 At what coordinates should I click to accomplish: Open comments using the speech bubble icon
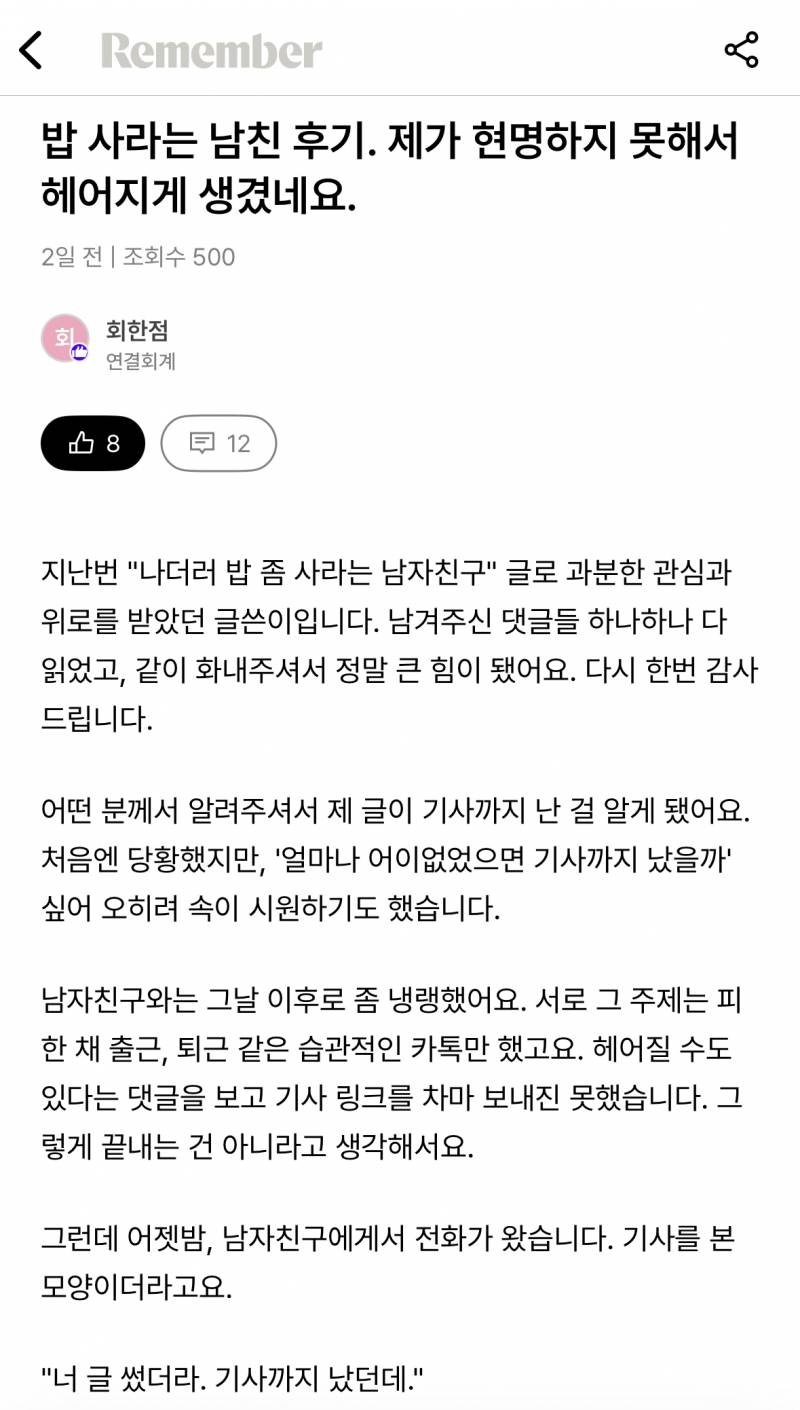(x=203, y=443)
